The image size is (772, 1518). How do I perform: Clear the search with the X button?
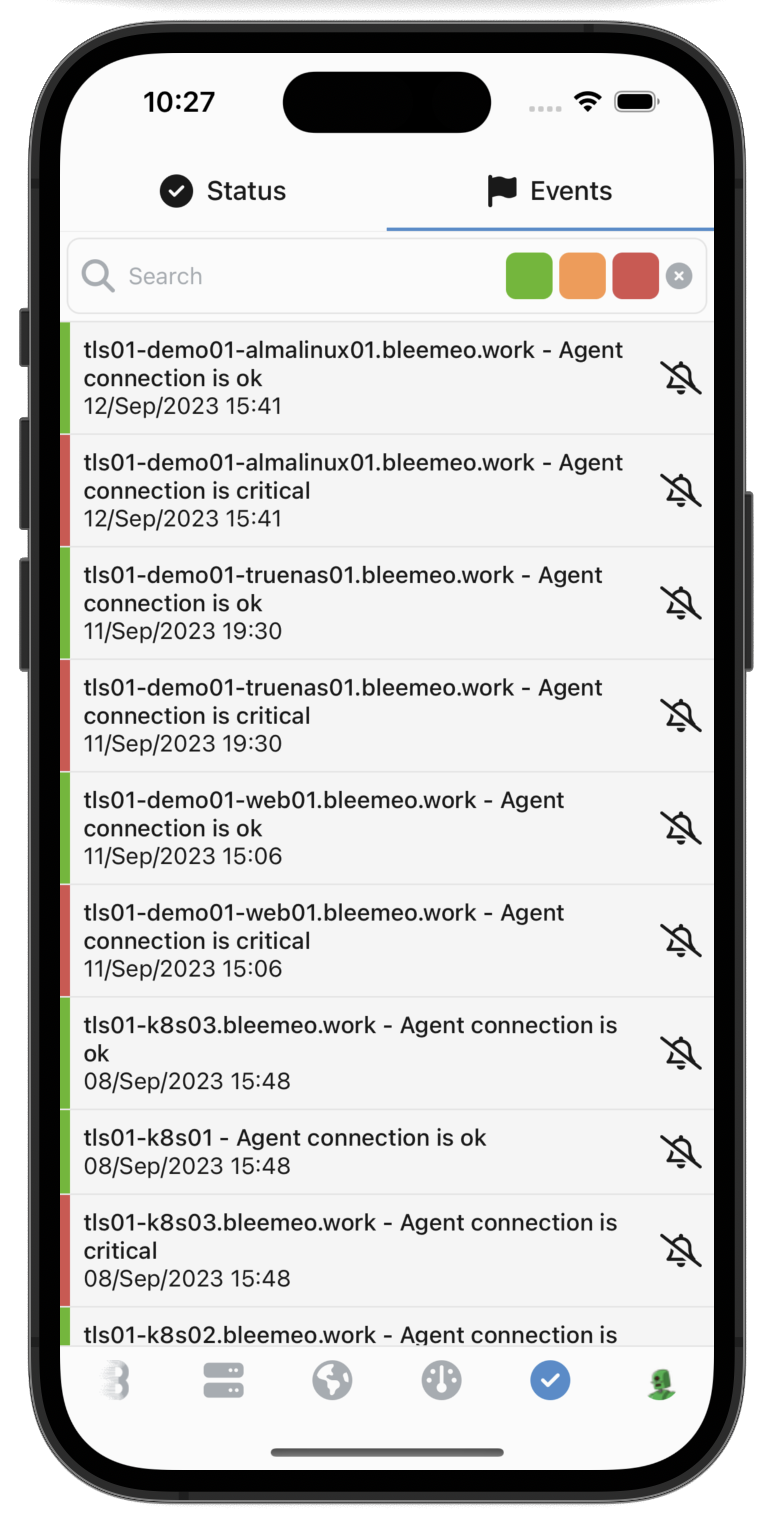pyautogui.click(x=679, y=276)
